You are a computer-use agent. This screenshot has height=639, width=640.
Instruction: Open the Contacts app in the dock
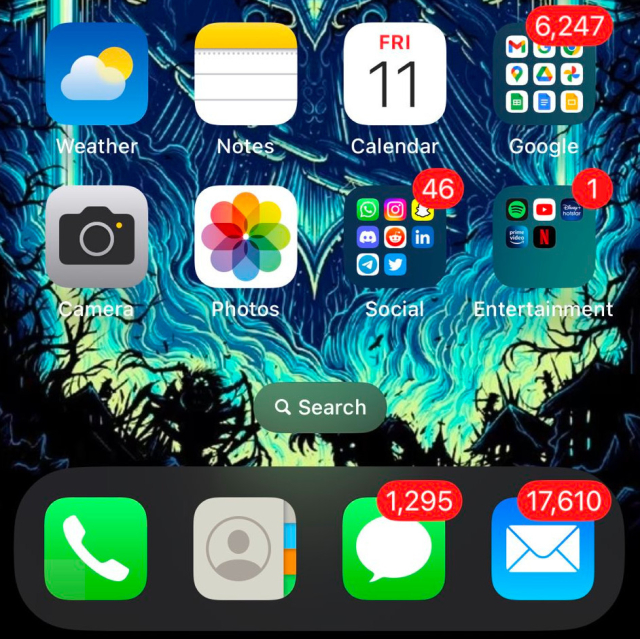coord(245,548)
